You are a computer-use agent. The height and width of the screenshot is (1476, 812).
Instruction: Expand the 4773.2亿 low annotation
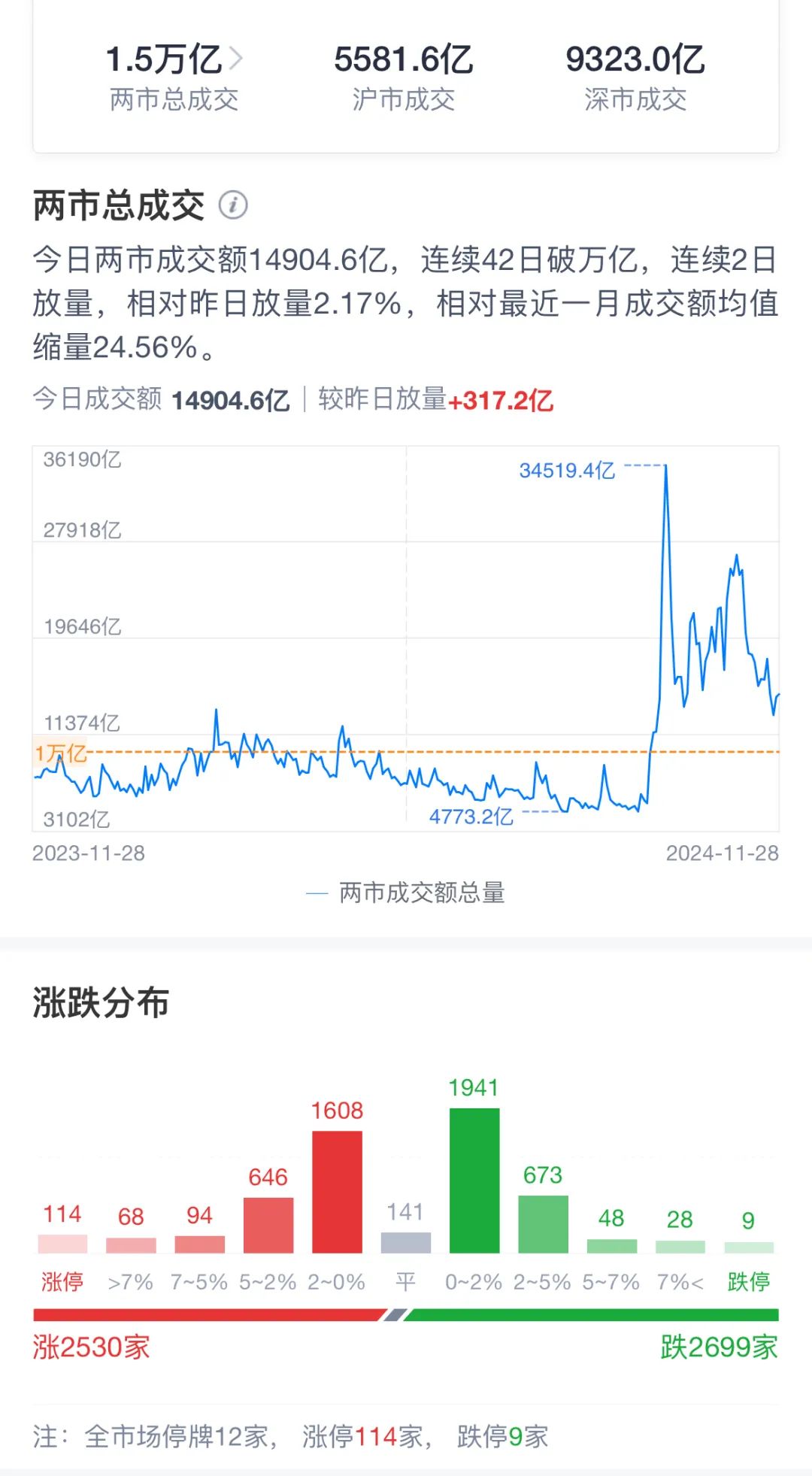pos(470,817)
